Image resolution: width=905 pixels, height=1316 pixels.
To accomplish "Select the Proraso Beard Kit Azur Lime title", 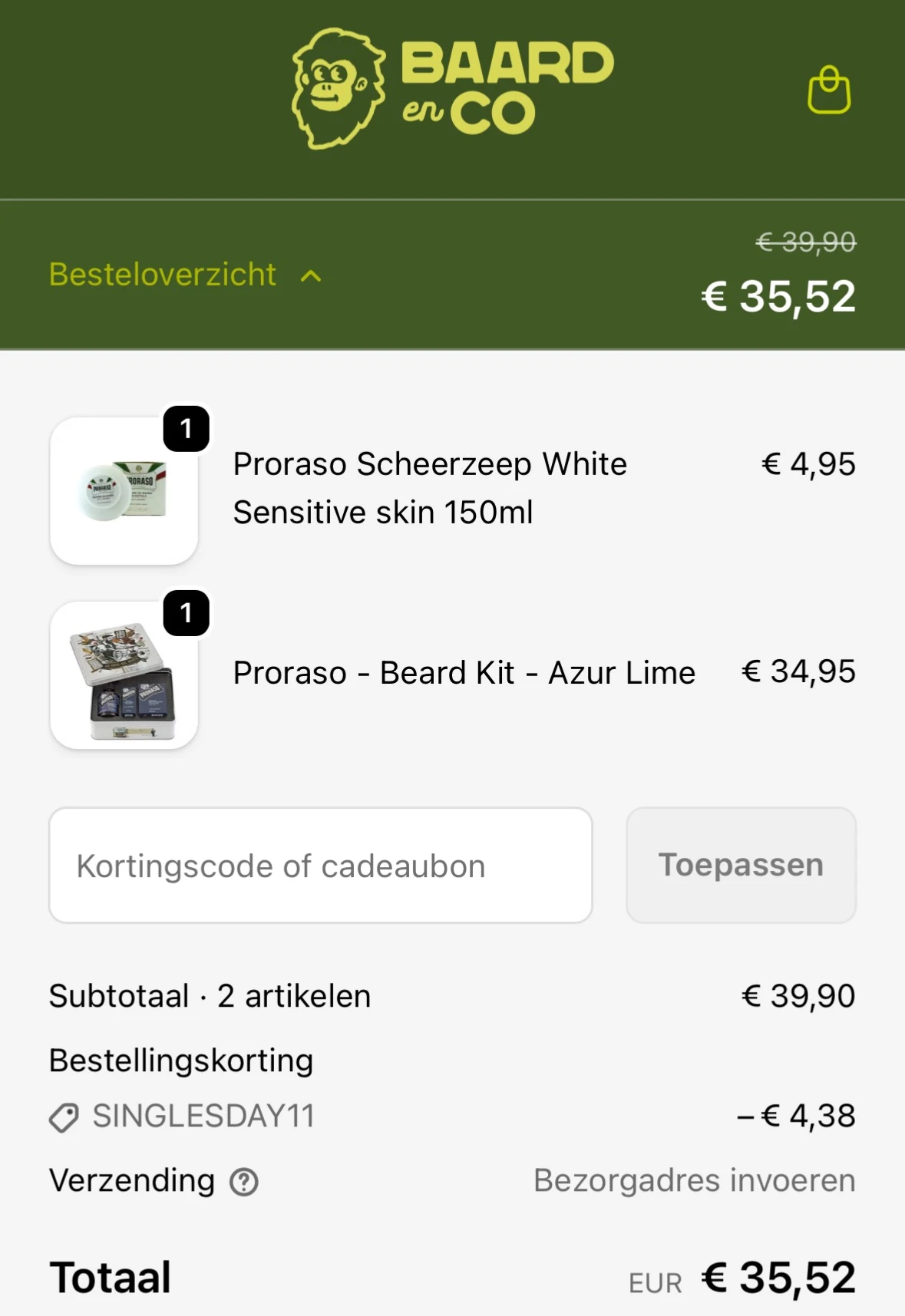I will point(464,673).
